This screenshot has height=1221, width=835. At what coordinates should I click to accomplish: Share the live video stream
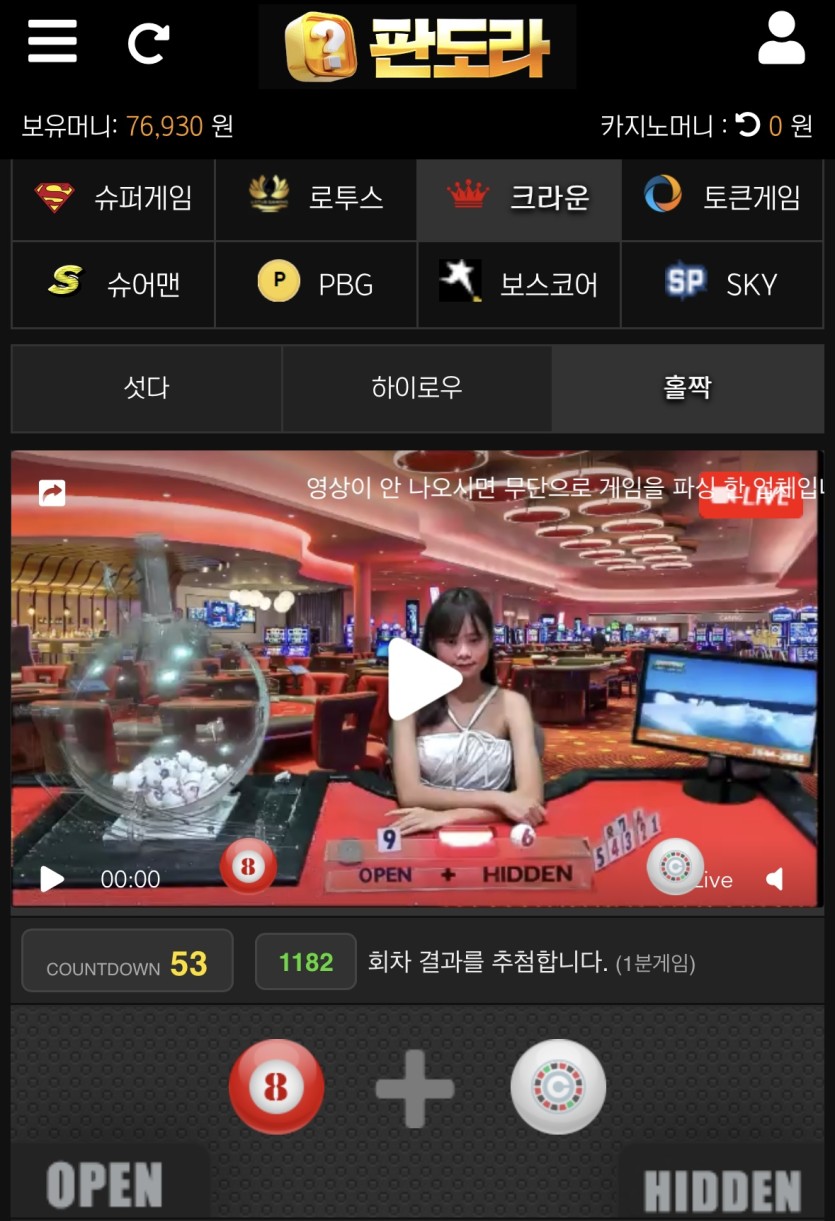click(52, 493)
